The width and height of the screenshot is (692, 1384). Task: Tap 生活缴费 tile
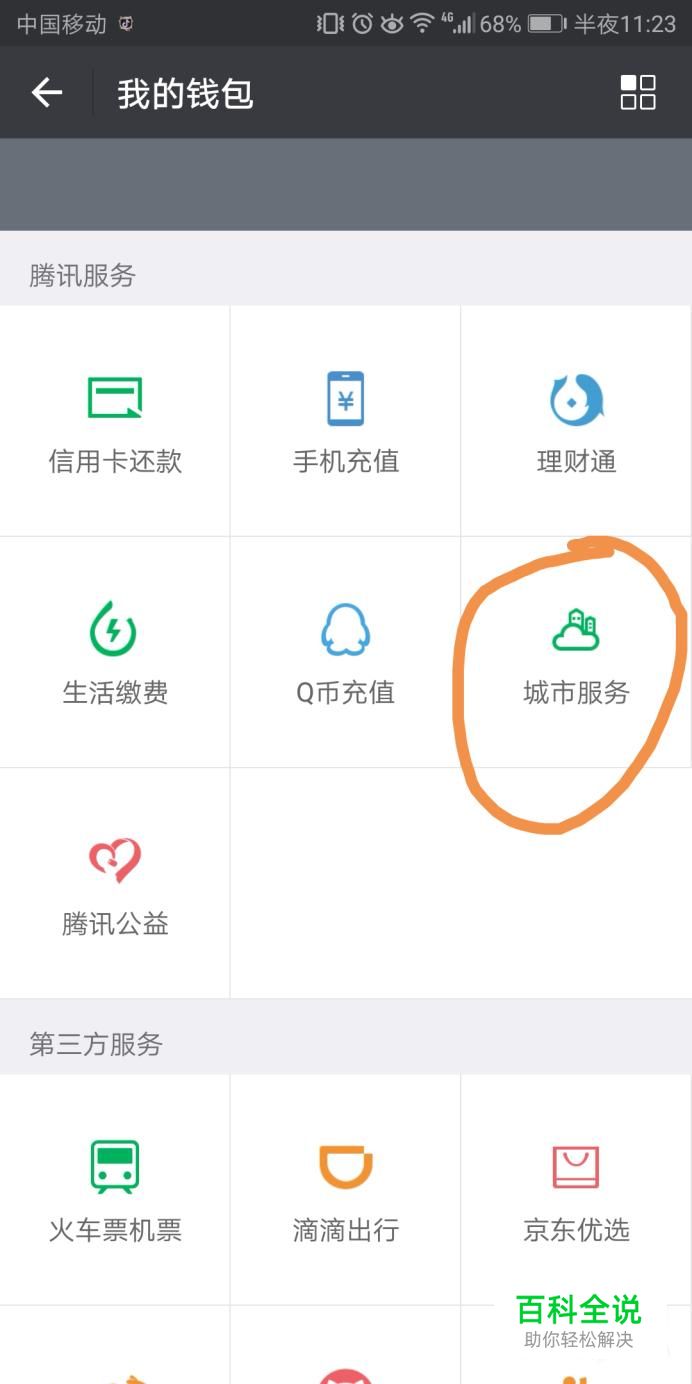click(x=115, y=652)
